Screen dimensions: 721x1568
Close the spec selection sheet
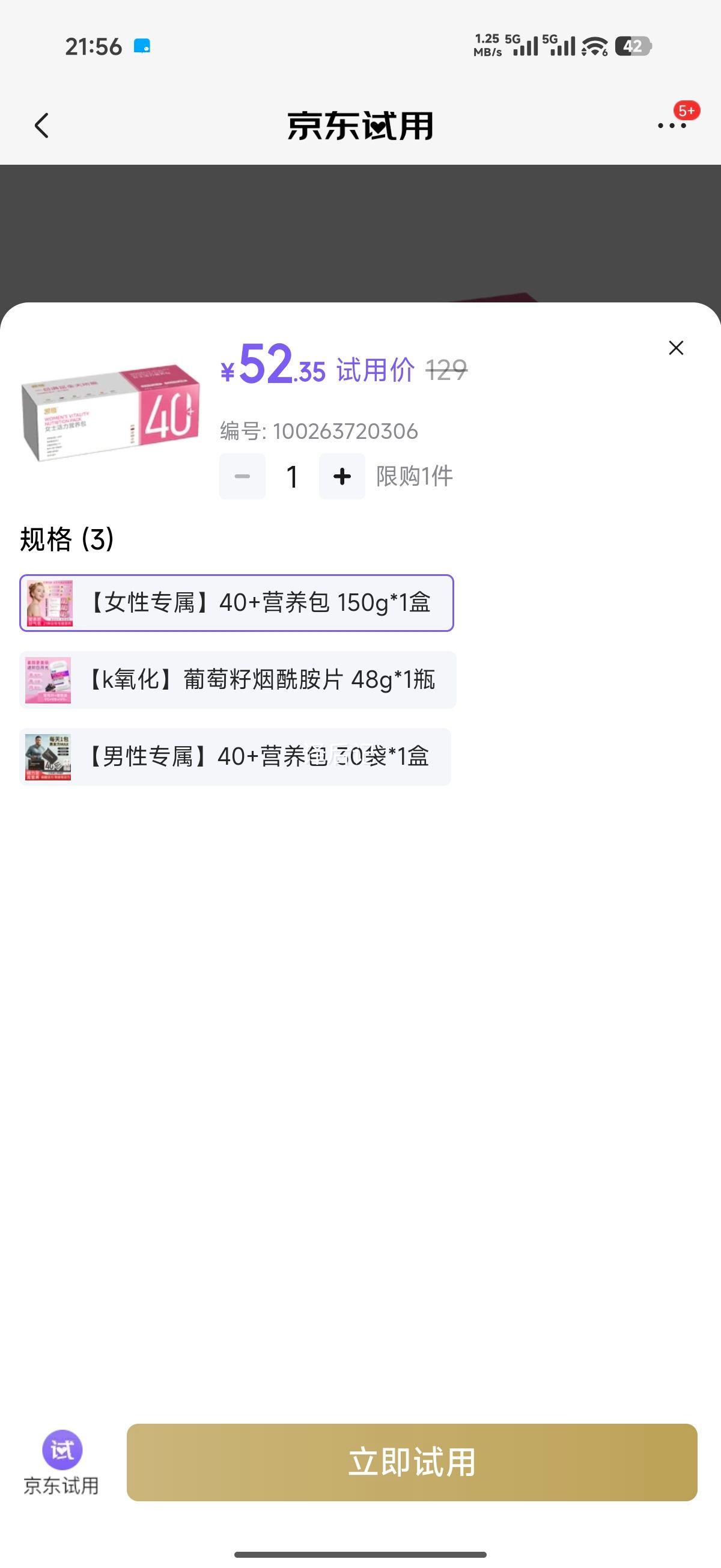click(x=677, y=348)
